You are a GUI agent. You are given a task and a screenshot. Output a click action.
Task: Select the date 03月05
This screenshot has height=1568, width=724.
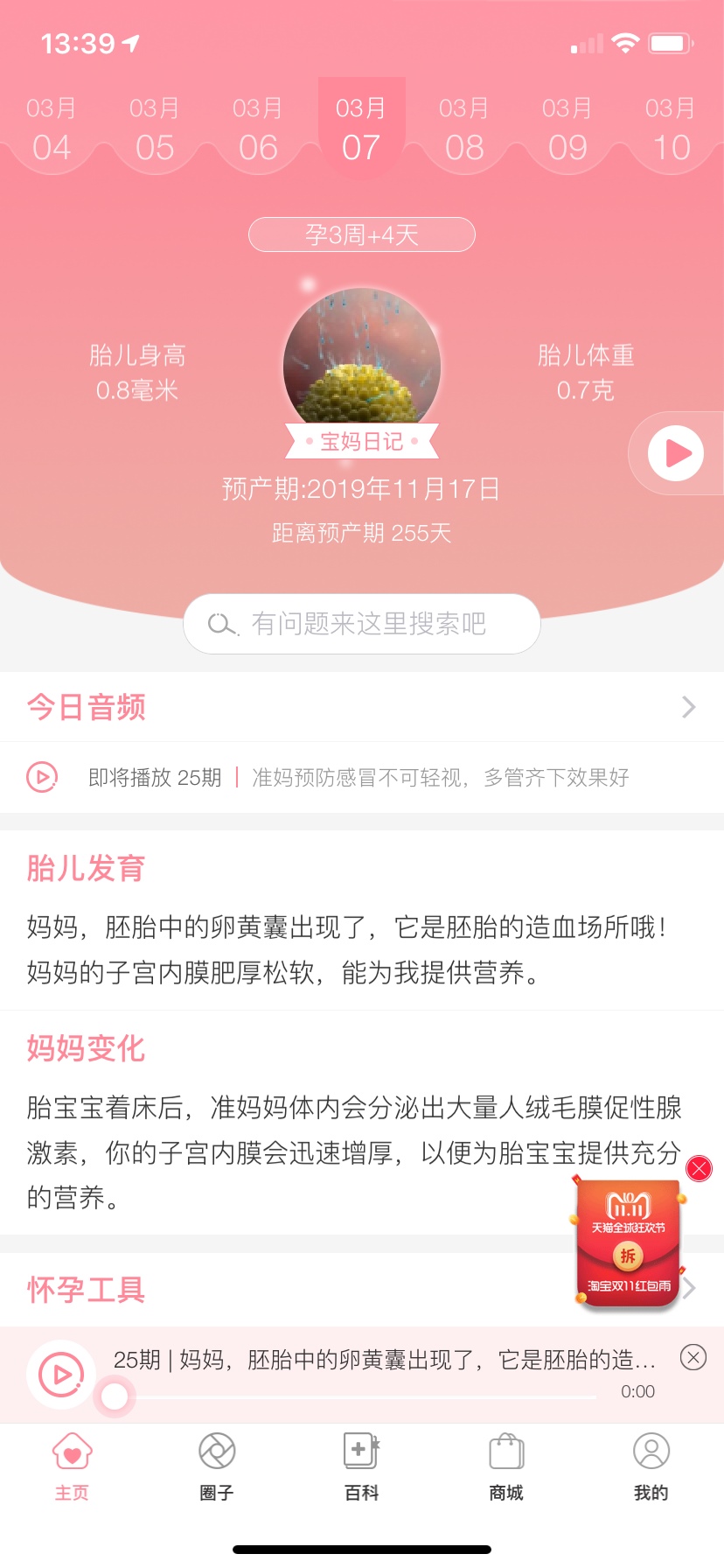click(x=155, y=129)
